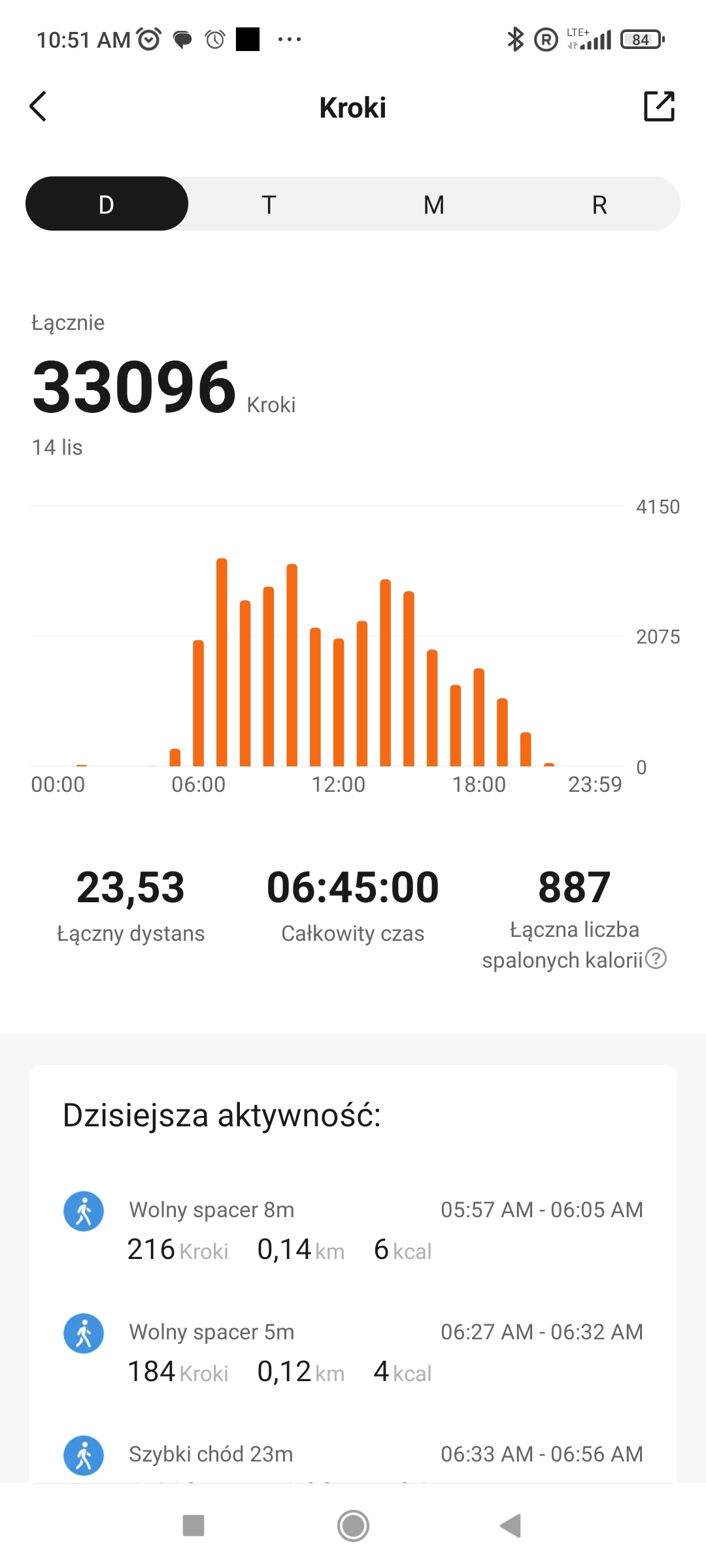This screenshot has width=706, height=1568.
Task: Open recent apps from the navigation bar
Action: [x=193, y=1526]
